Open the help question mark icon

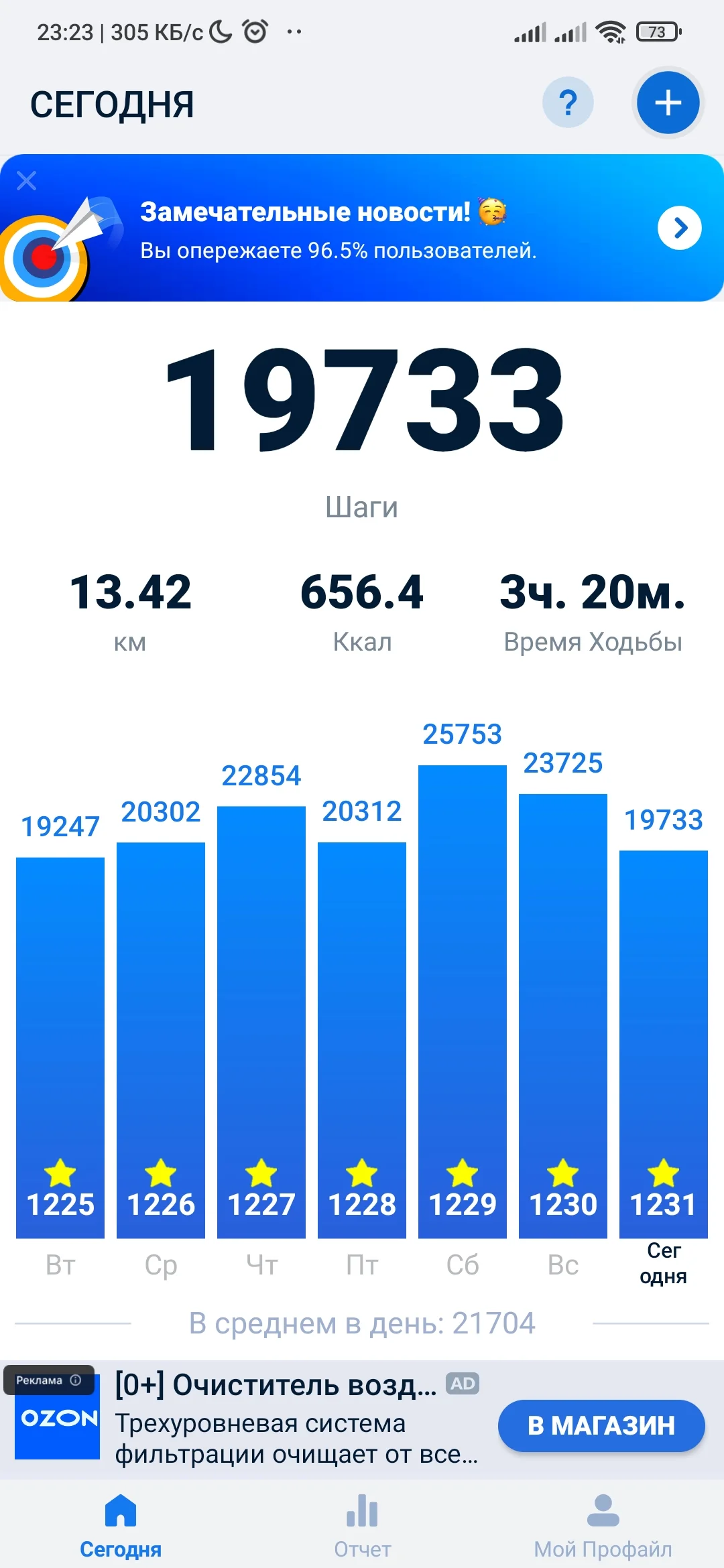pyautogui.click(x=568, y=103)
